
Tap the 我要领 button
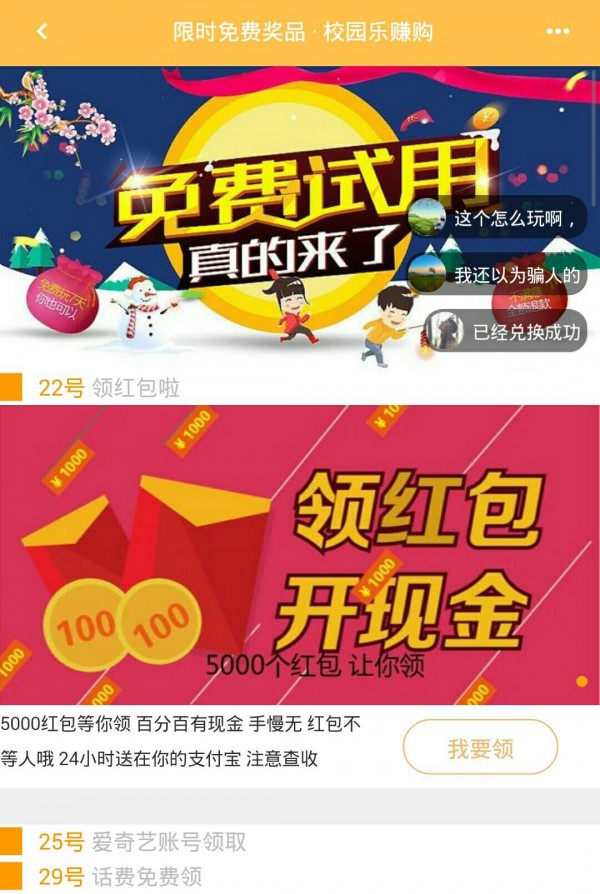point(480,748)
